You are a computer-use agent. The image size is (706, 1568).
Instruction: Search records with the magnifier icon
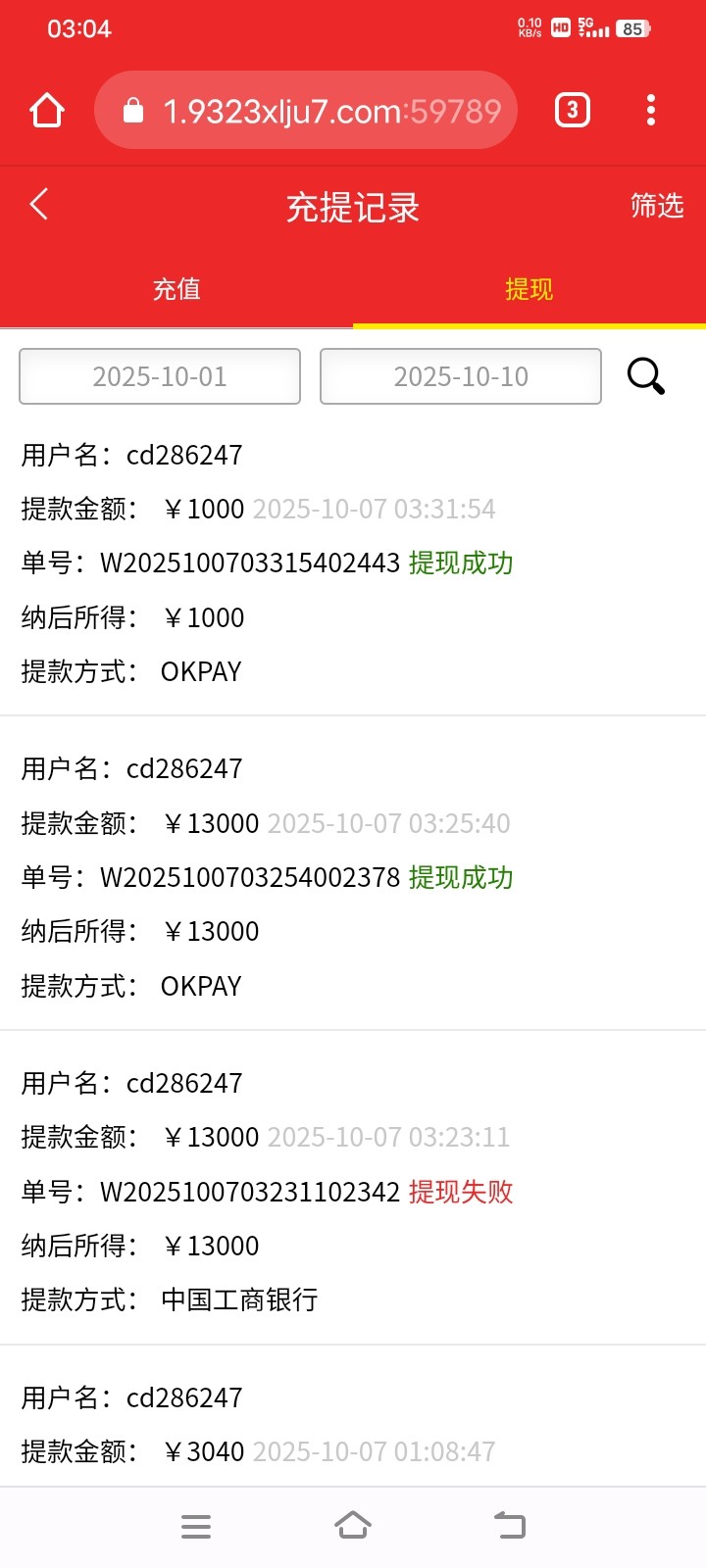click(x=645, y=375)
